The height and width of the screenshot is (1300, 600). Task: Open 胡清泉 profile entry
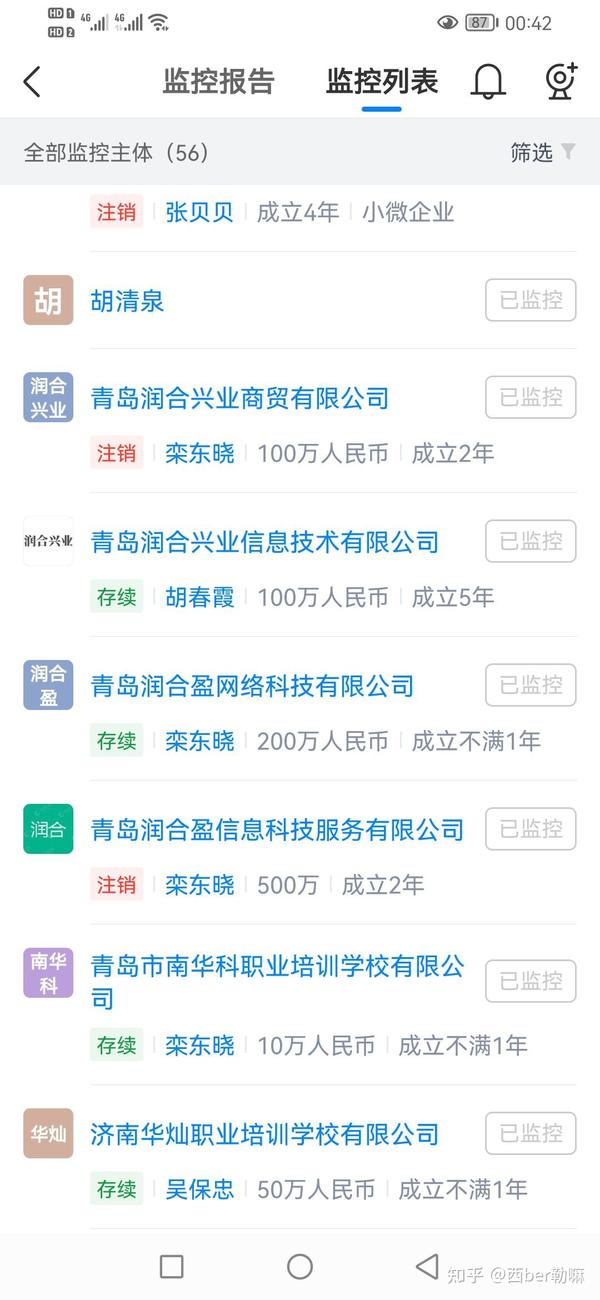pyautogui.click(x=127, y=301)
